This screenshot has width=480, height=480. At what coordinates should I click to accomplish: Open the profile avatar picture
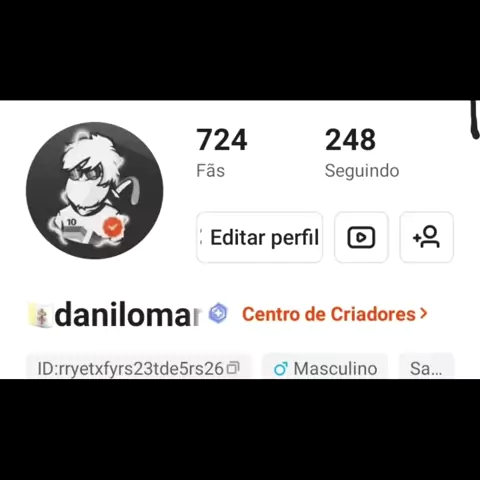[95, 190]
